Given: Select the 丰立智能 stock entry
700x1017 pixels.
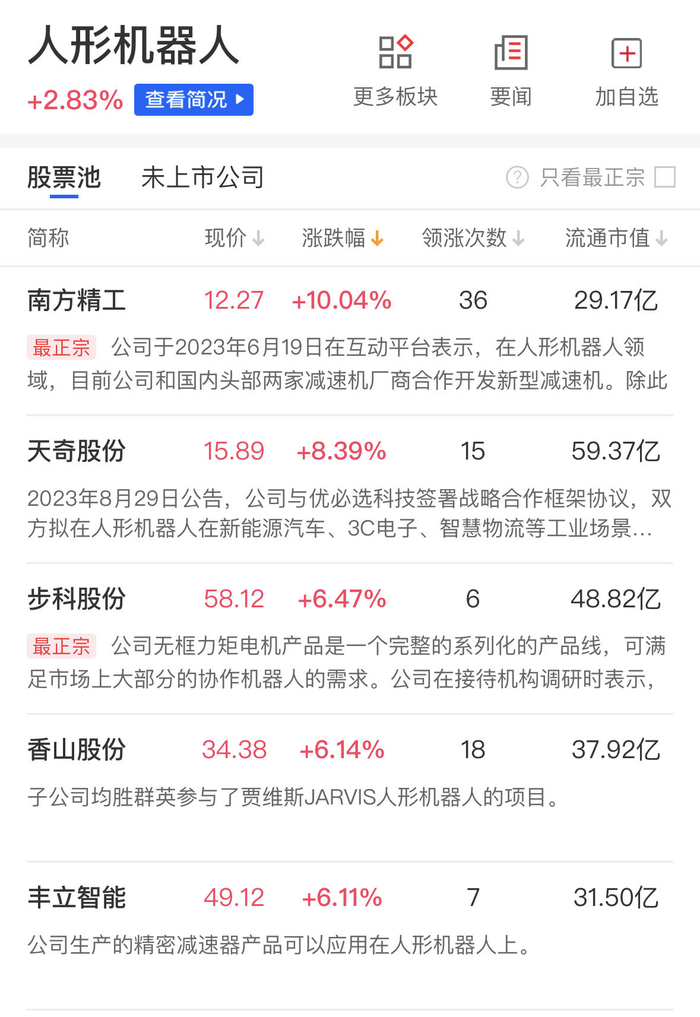Looking at the screenshot, I should (x=77, y=898).
